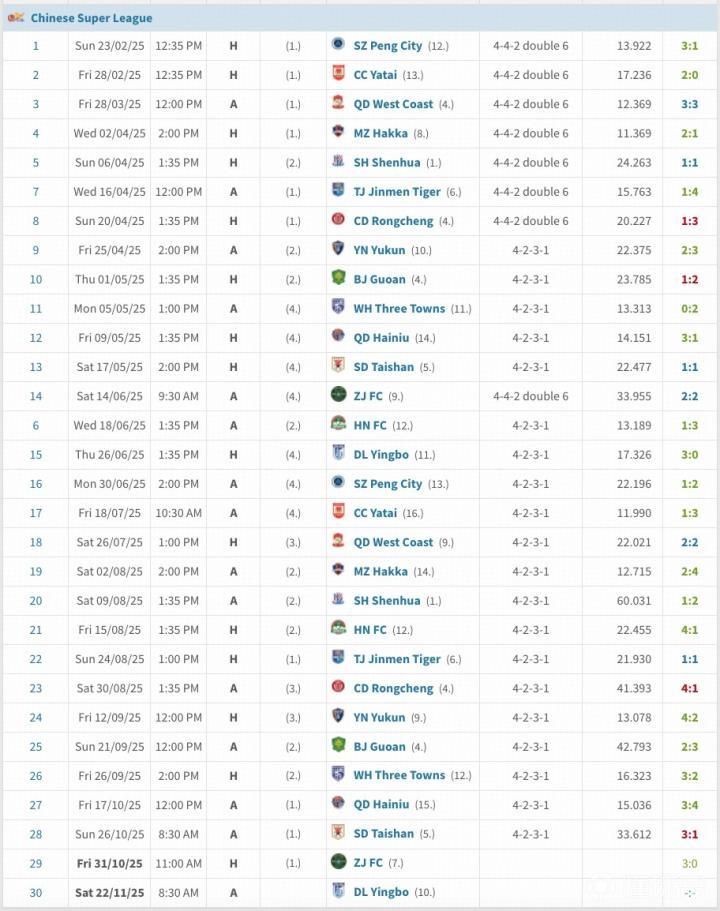This screenshot has height=911, width=720.
Task: Open the HN FC link in matchday 21
Action: pyautogui.click(x=370, y=630)
